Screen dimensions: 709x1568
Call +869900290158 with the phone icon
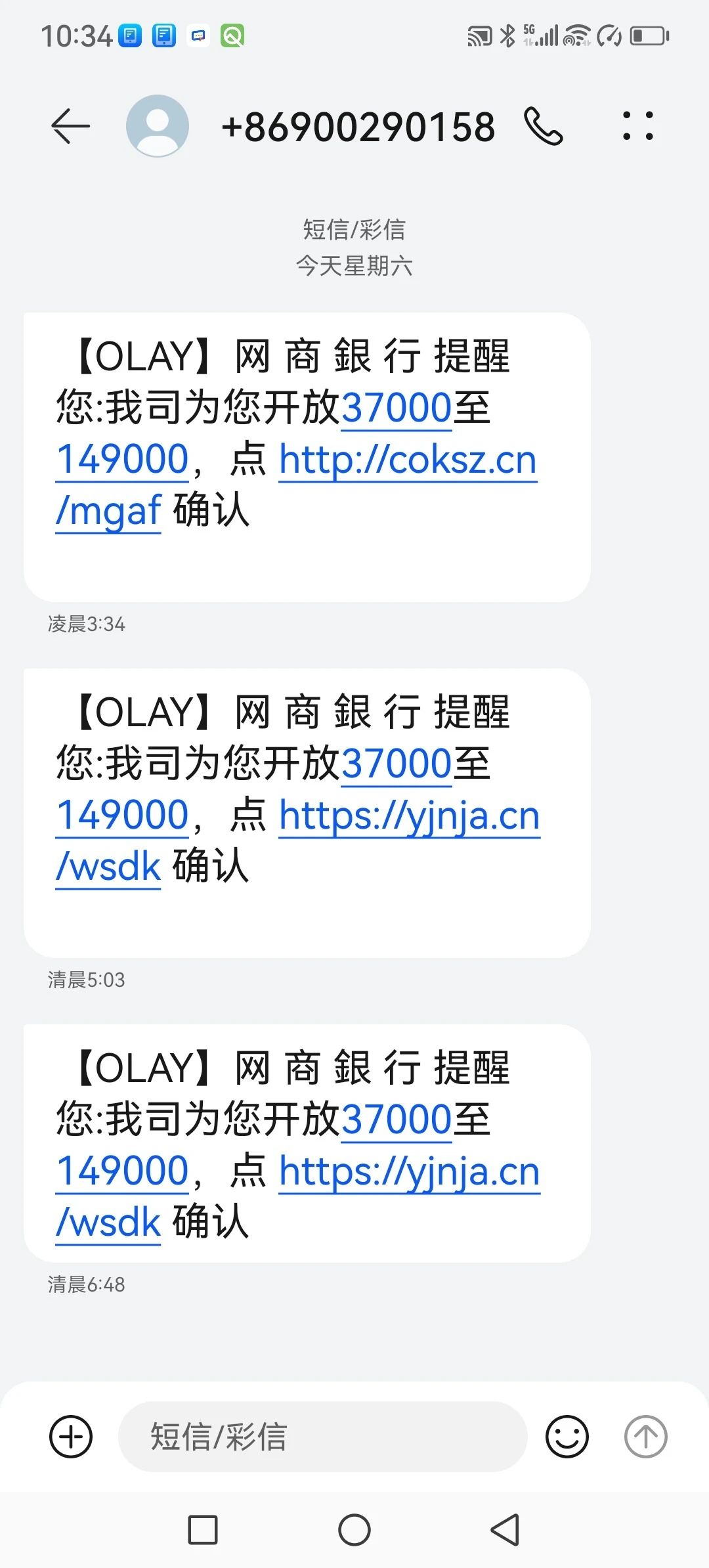coord(543,126)
